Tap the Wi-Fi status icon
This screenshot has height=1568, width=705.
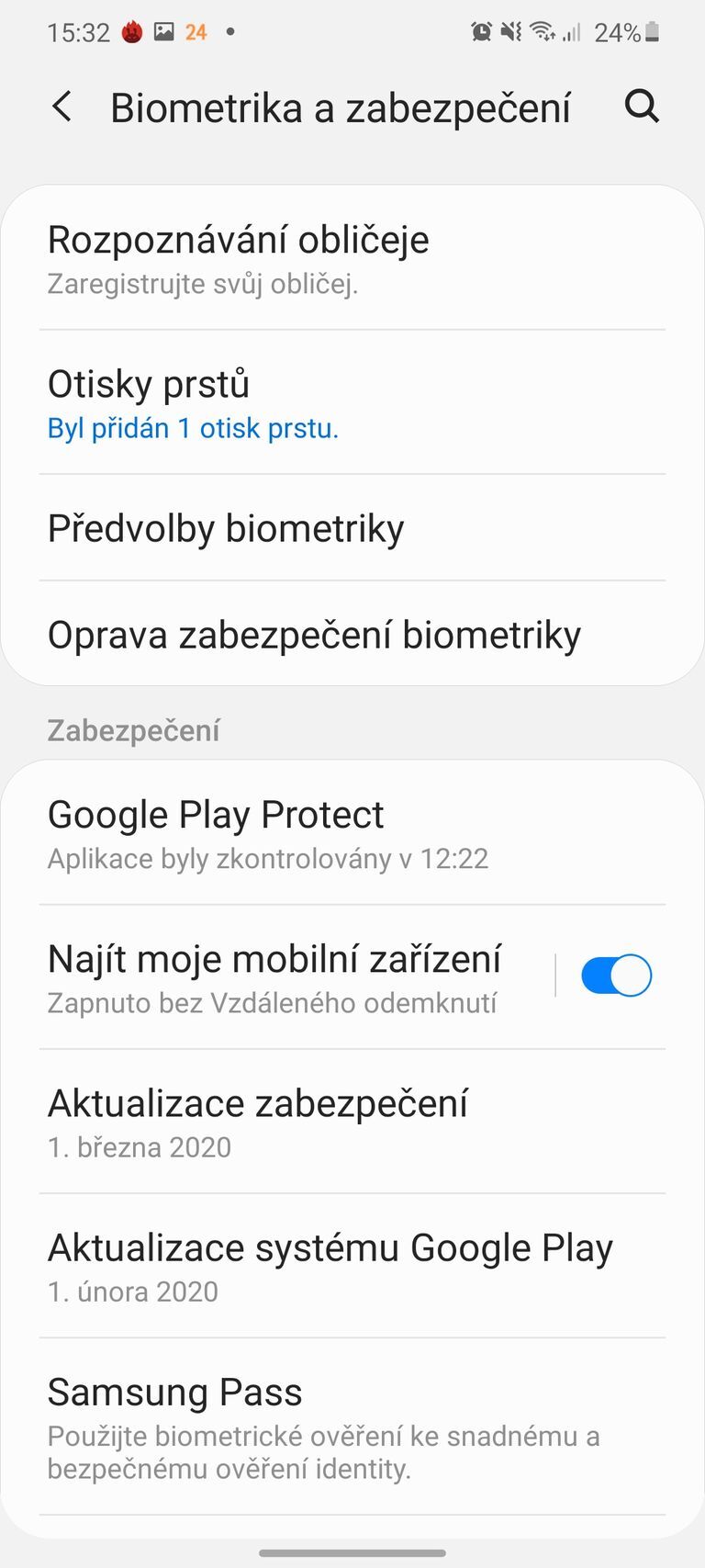tap(543, 30)
